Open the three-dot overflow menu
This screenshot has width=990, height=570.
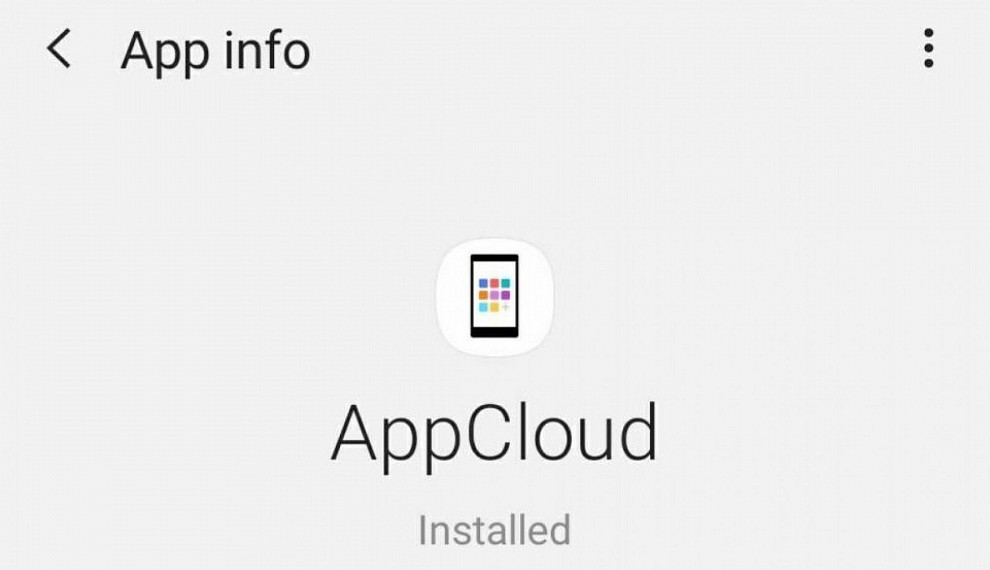point(929,48)
